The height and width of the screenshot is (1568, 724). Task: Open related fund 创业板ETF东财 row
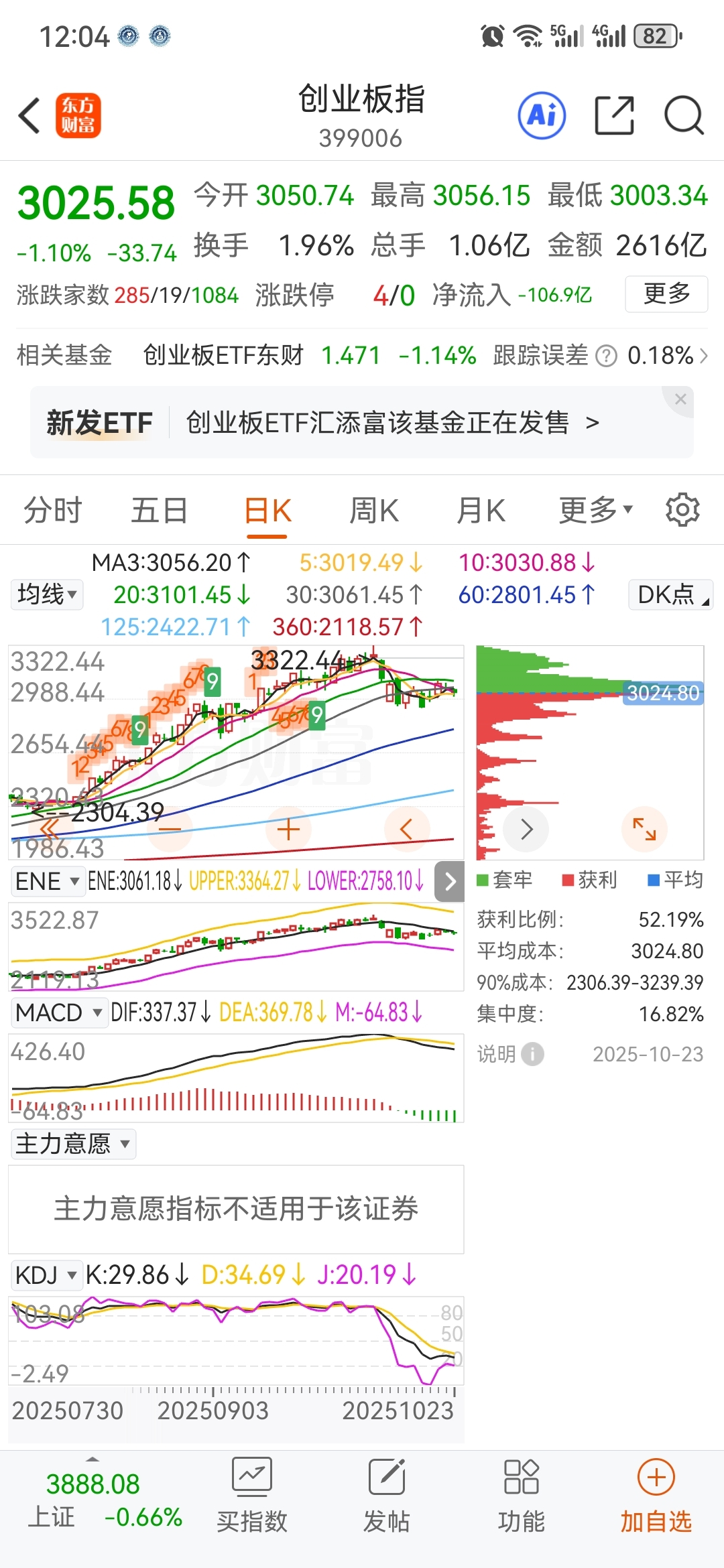pos(362,355)
